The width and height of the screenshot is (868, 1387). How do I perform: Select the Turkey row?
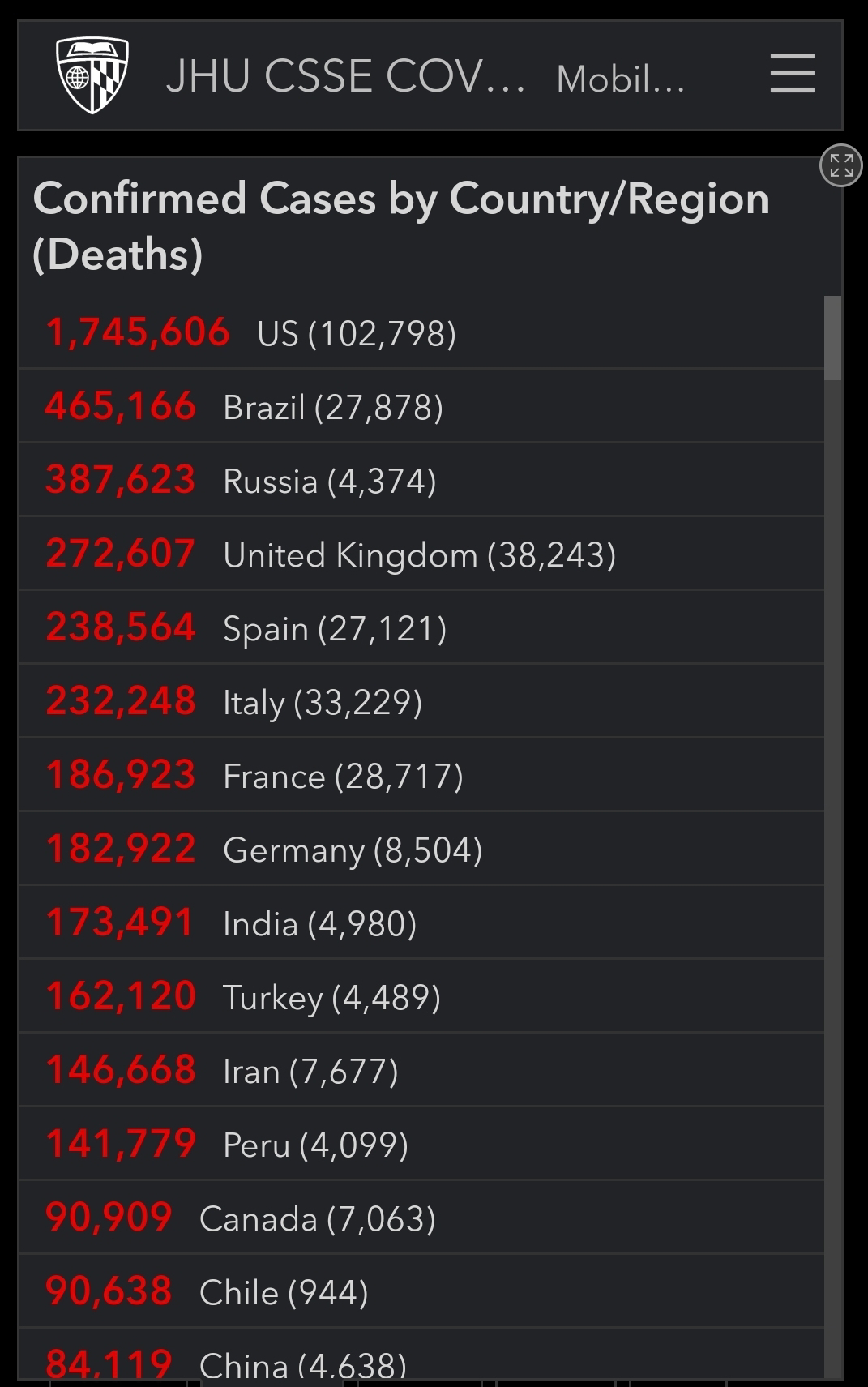[x=421, y=996]
